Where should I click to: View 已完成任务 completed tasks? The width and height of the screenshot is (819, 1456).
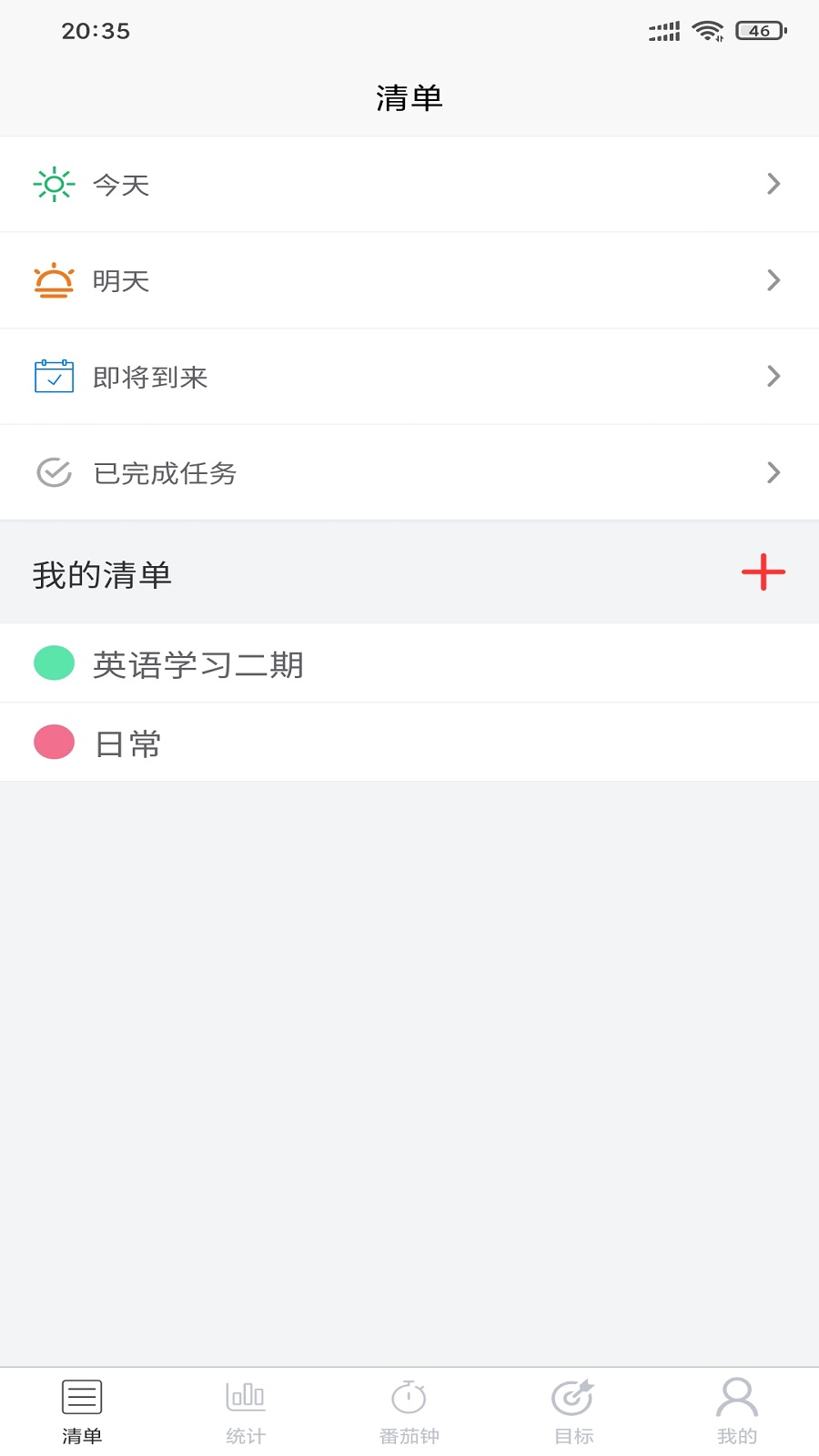409,473
